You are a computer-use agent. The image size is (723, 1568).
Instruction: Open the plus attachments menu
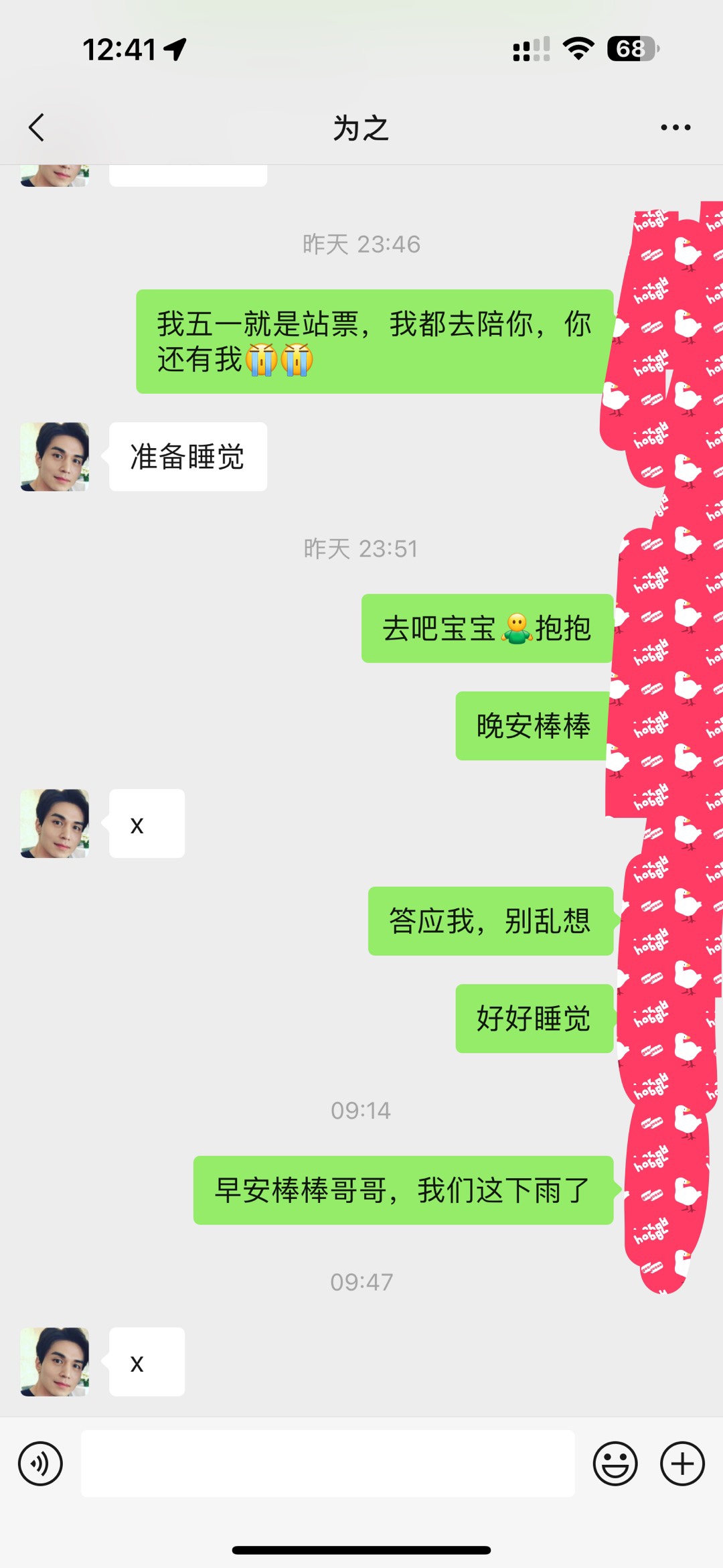coord(682,1464)
